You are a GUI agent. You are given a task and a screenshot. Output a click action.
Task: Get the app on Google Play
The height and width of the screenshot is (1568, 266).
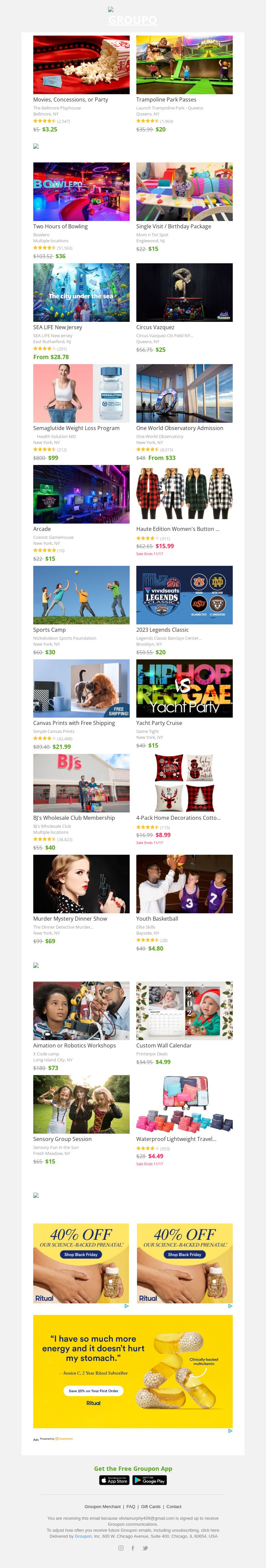pos(149,1480)
